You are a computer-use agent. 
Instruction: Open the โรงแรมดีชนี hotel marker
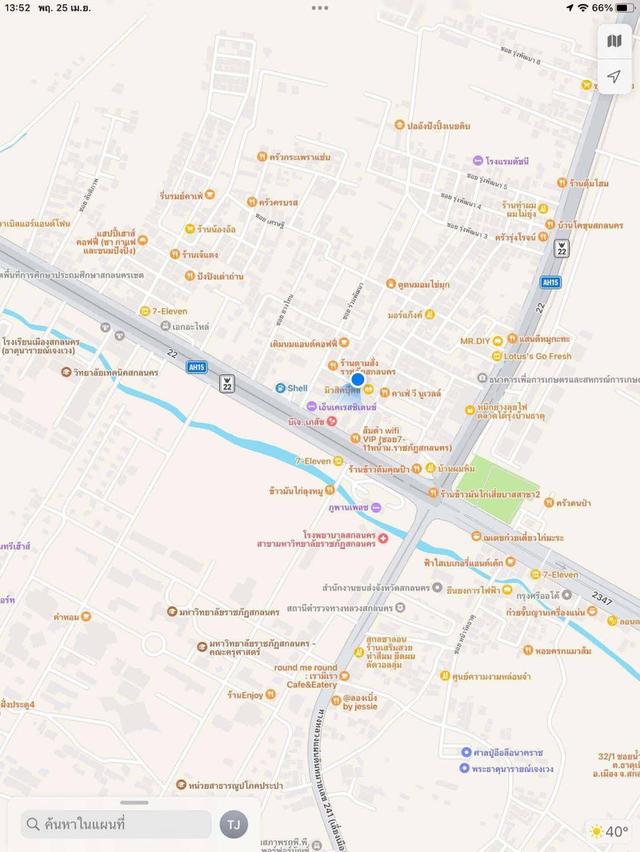pos(478,161)
